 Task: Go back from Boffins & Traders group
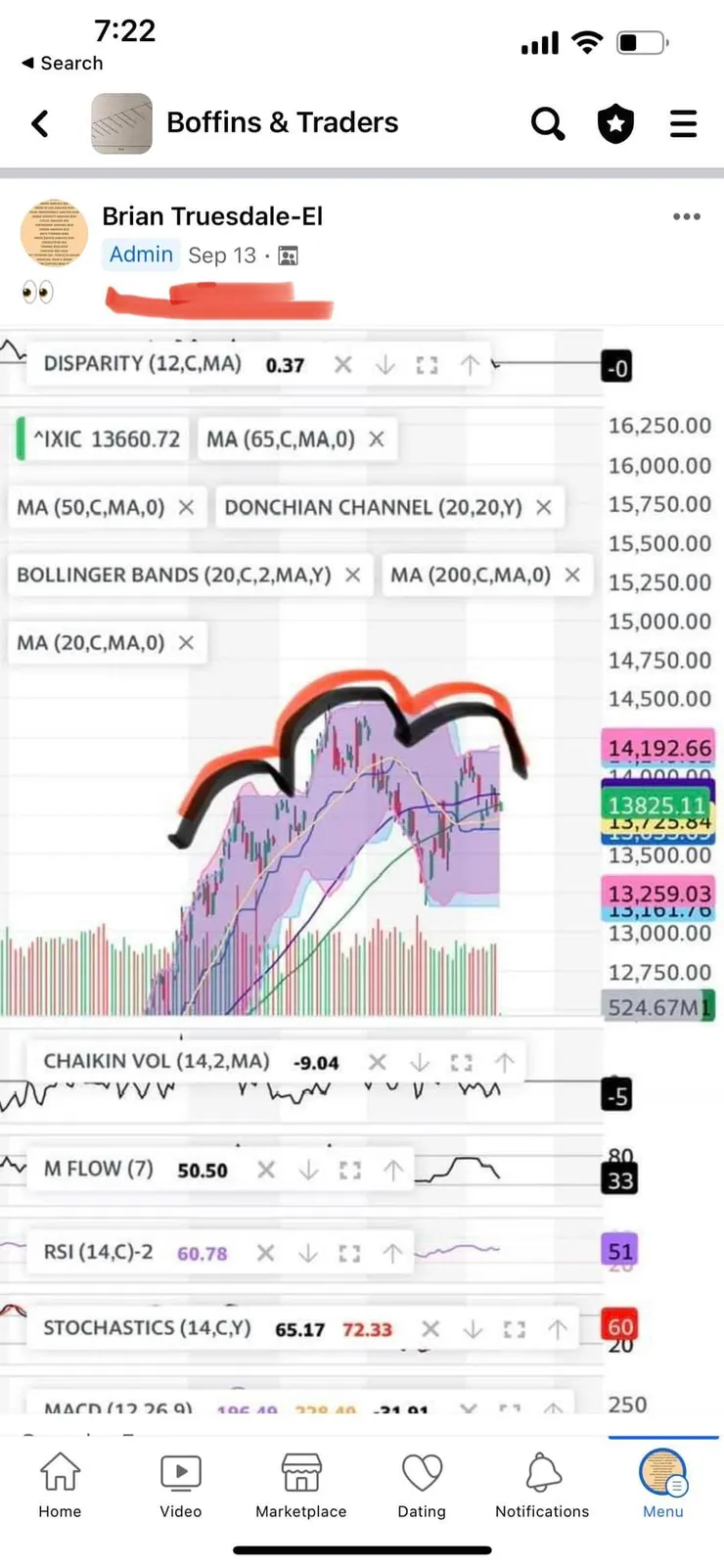pos(40,123)
